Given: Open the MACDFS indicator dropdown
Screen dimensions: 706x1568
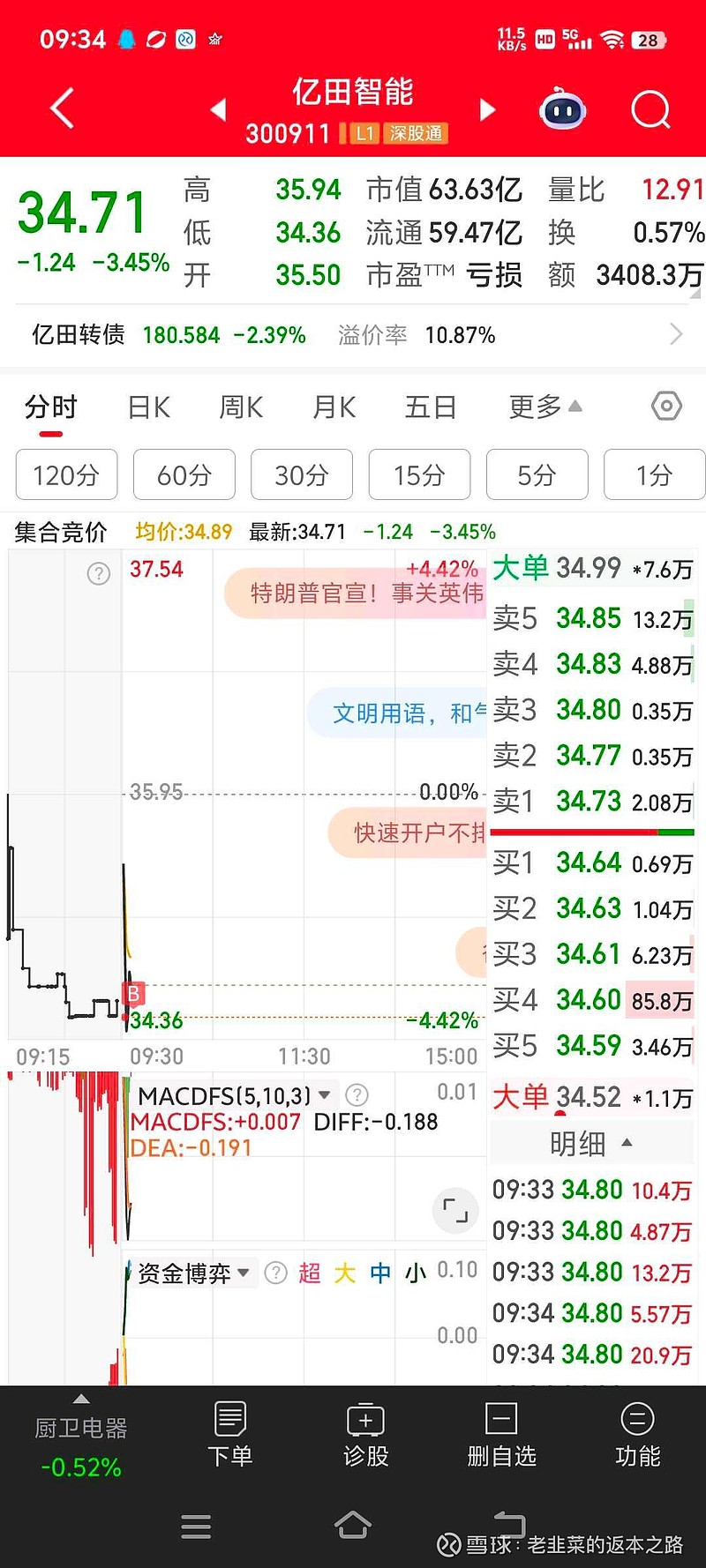Looking at the screenshot, I should pos(325,1094).
